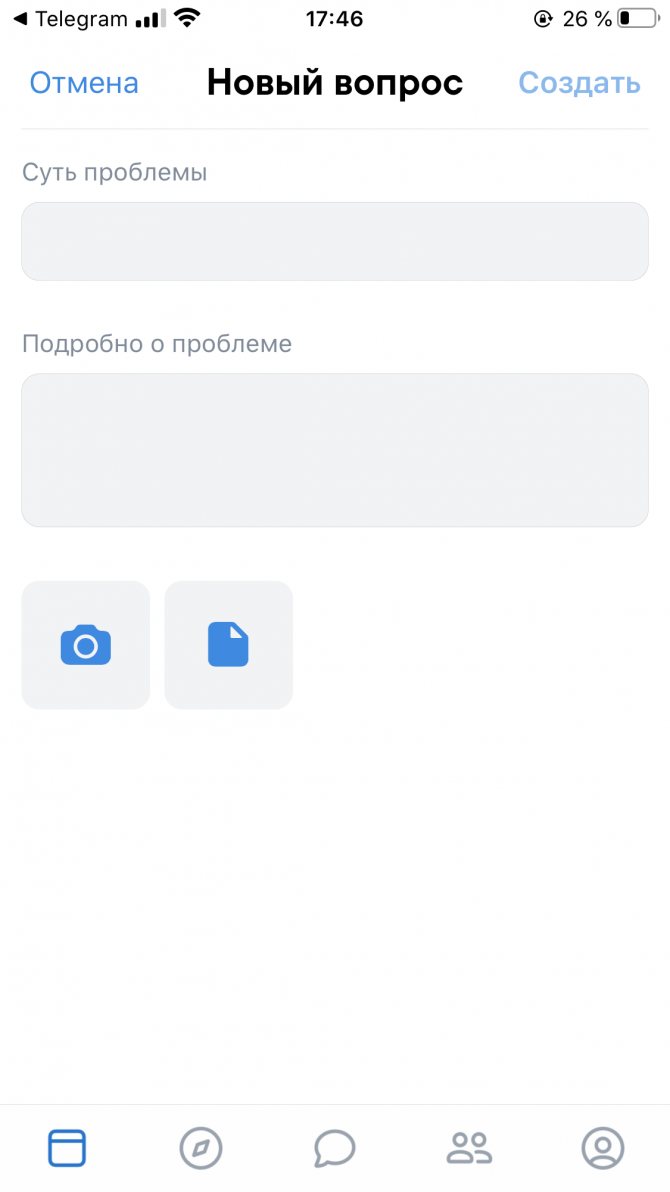Open the messages chat bubble tab
The height and width of the screenshot is (1192, 670).
click(x=335, y=1148)
